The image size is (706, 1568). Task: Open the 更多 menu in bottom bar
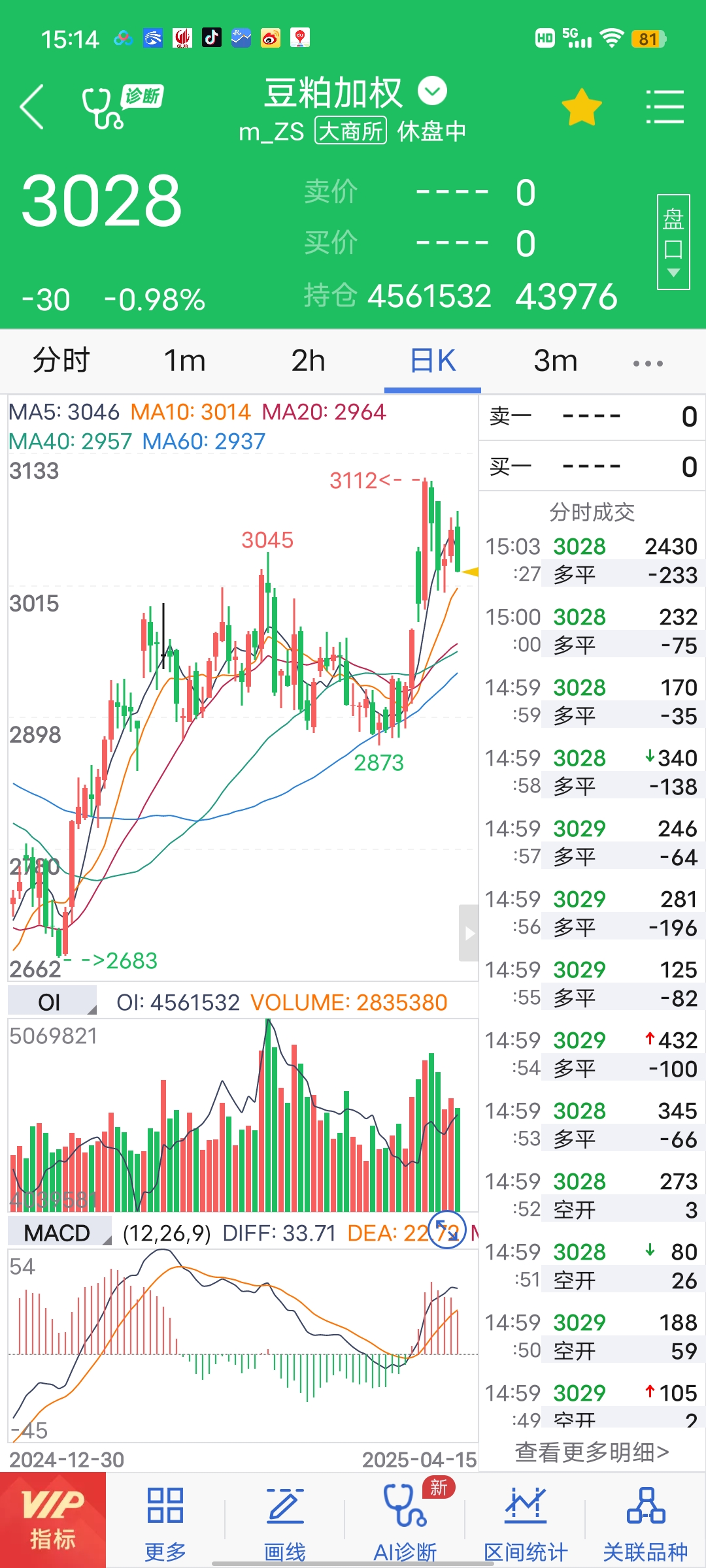[x=165, y=1522]
